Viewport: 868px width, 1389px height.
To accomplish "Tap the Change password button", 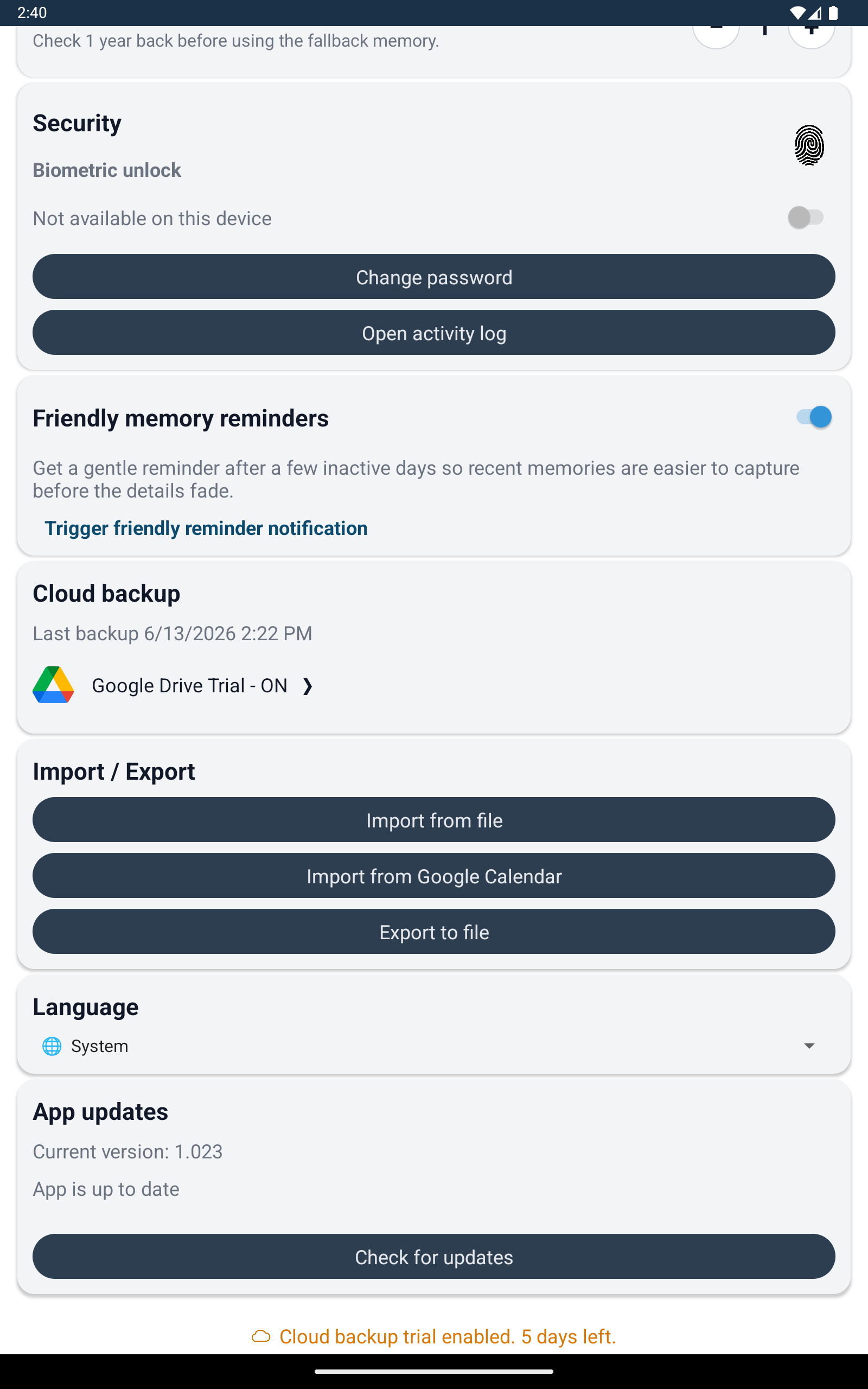I will click(433, 277).
